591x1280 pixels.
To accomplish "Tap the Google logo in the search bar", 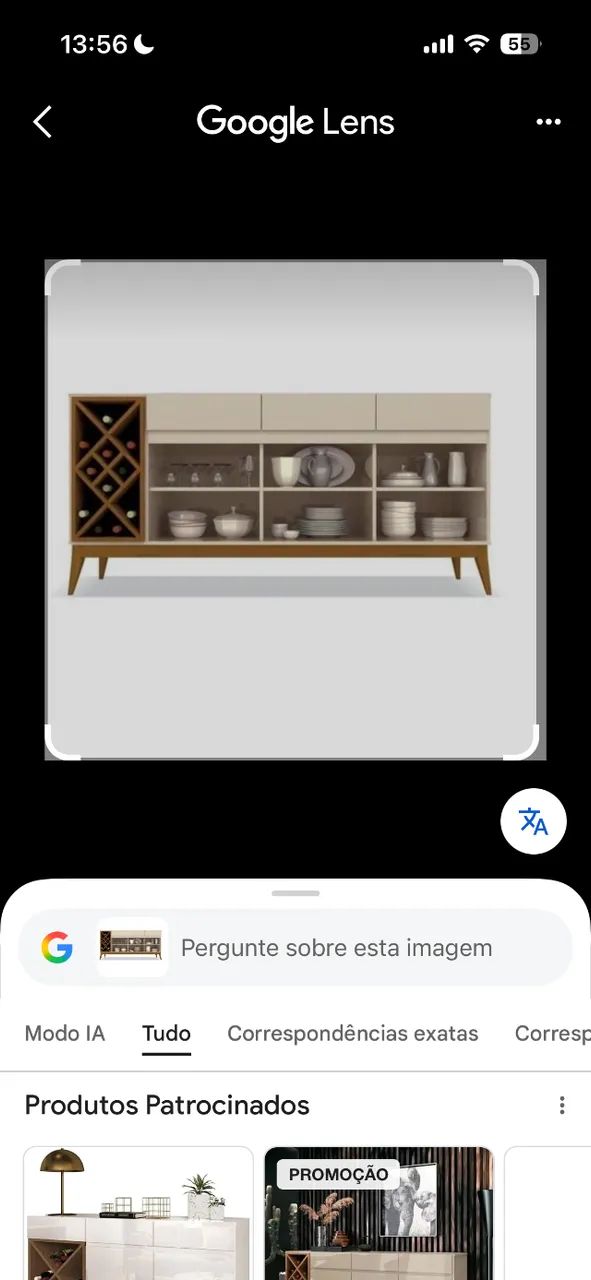I will click(57, 947).
